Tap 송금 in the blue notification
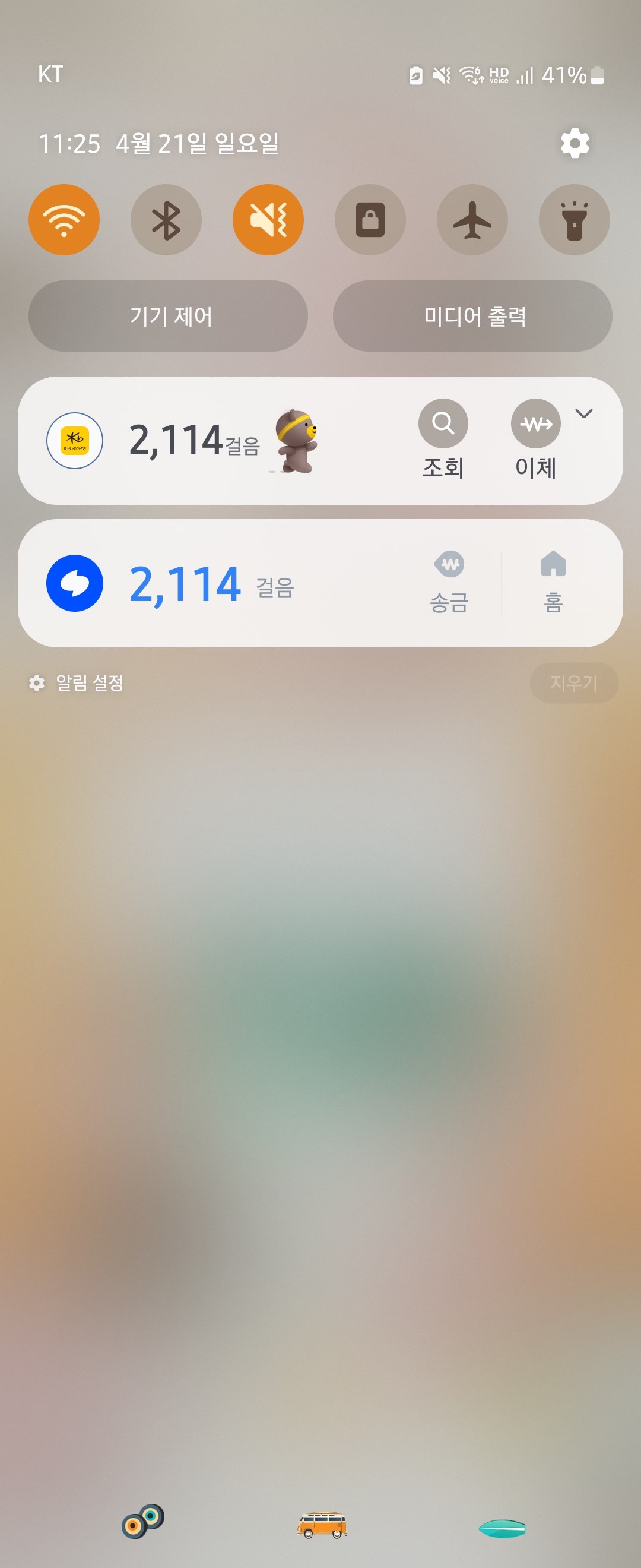Image resolution: width=641 pixels, height=1568 pixels. click(x=449, y=583)
